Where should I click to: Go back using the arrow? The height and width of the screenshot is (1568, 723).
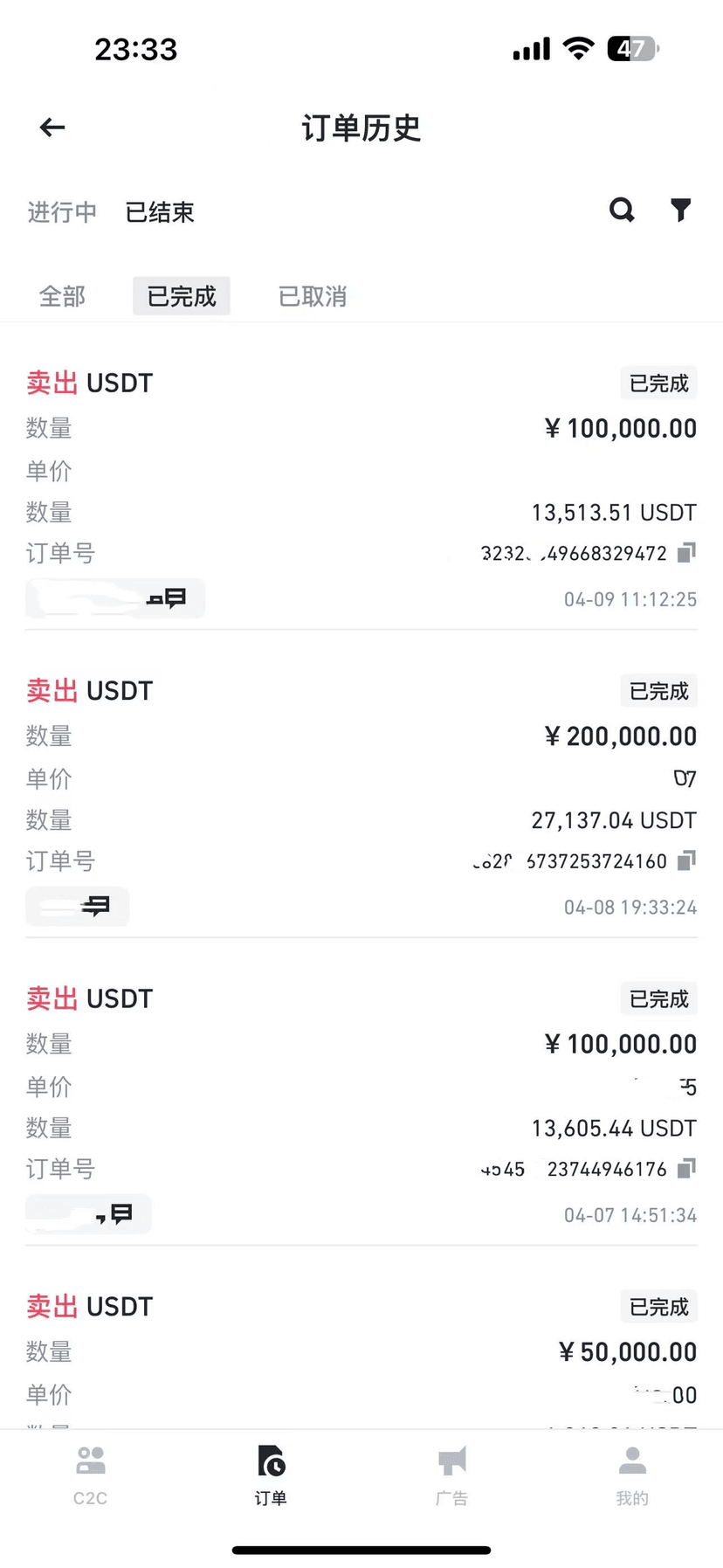coord(52,128)
